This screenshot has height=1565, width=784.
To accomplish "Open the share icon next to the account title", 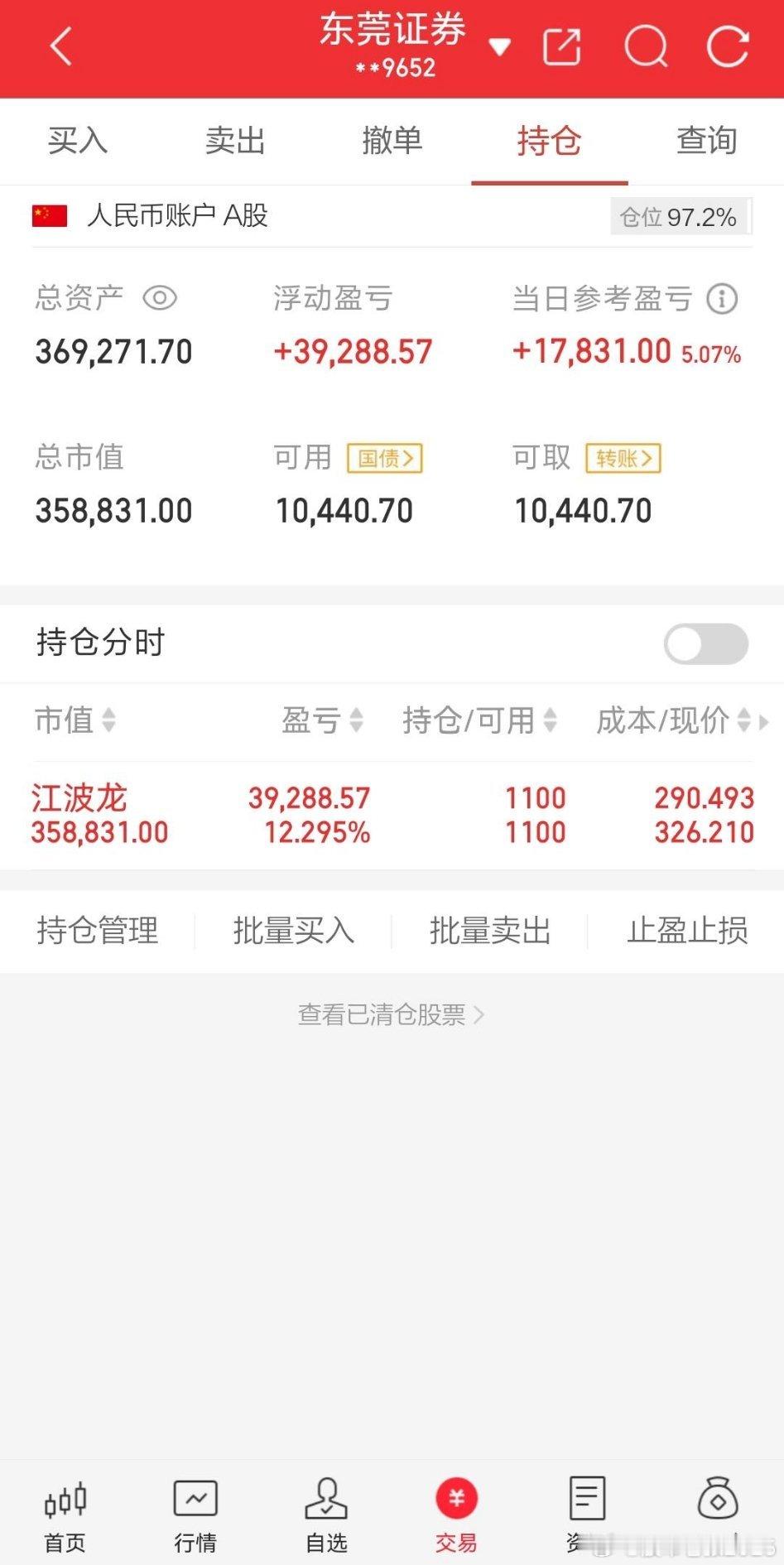I will pos(562,47).
